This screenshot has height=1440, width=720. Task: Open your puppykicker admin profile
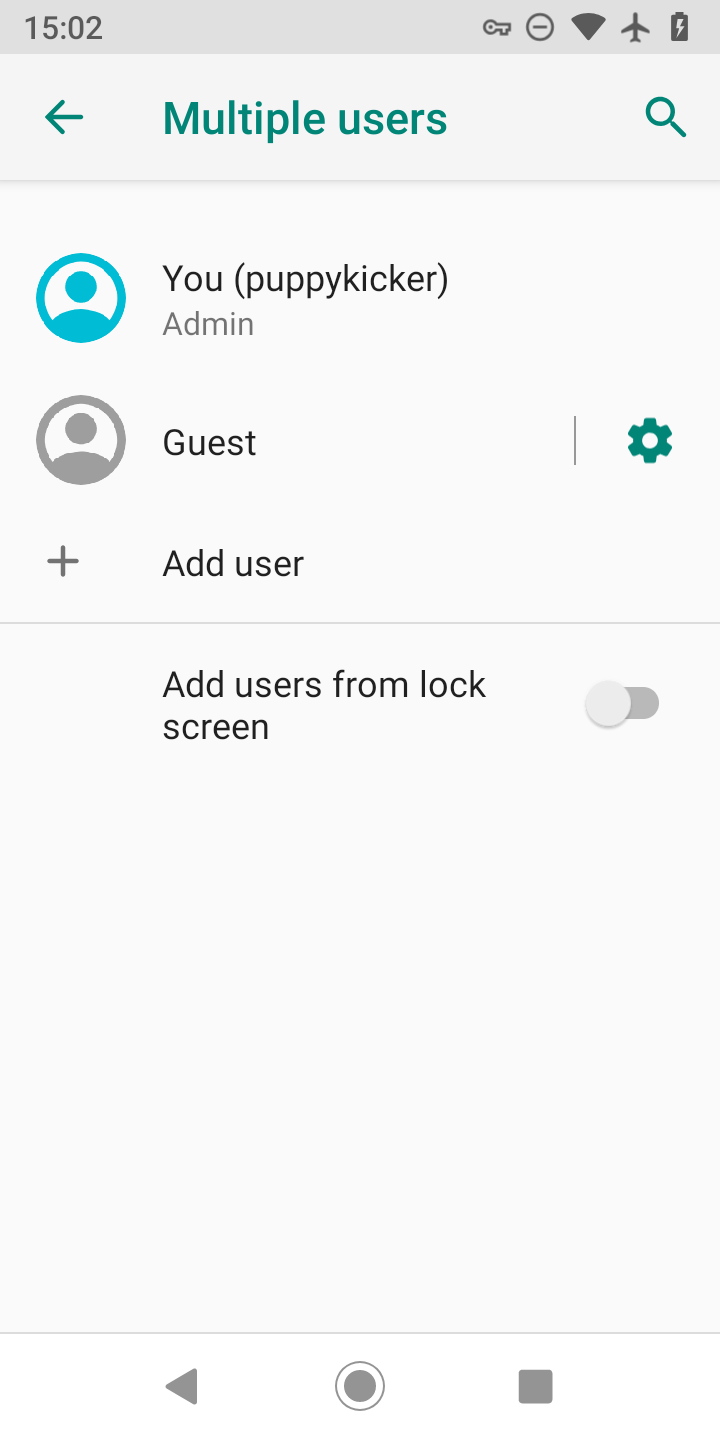[305, 298]
